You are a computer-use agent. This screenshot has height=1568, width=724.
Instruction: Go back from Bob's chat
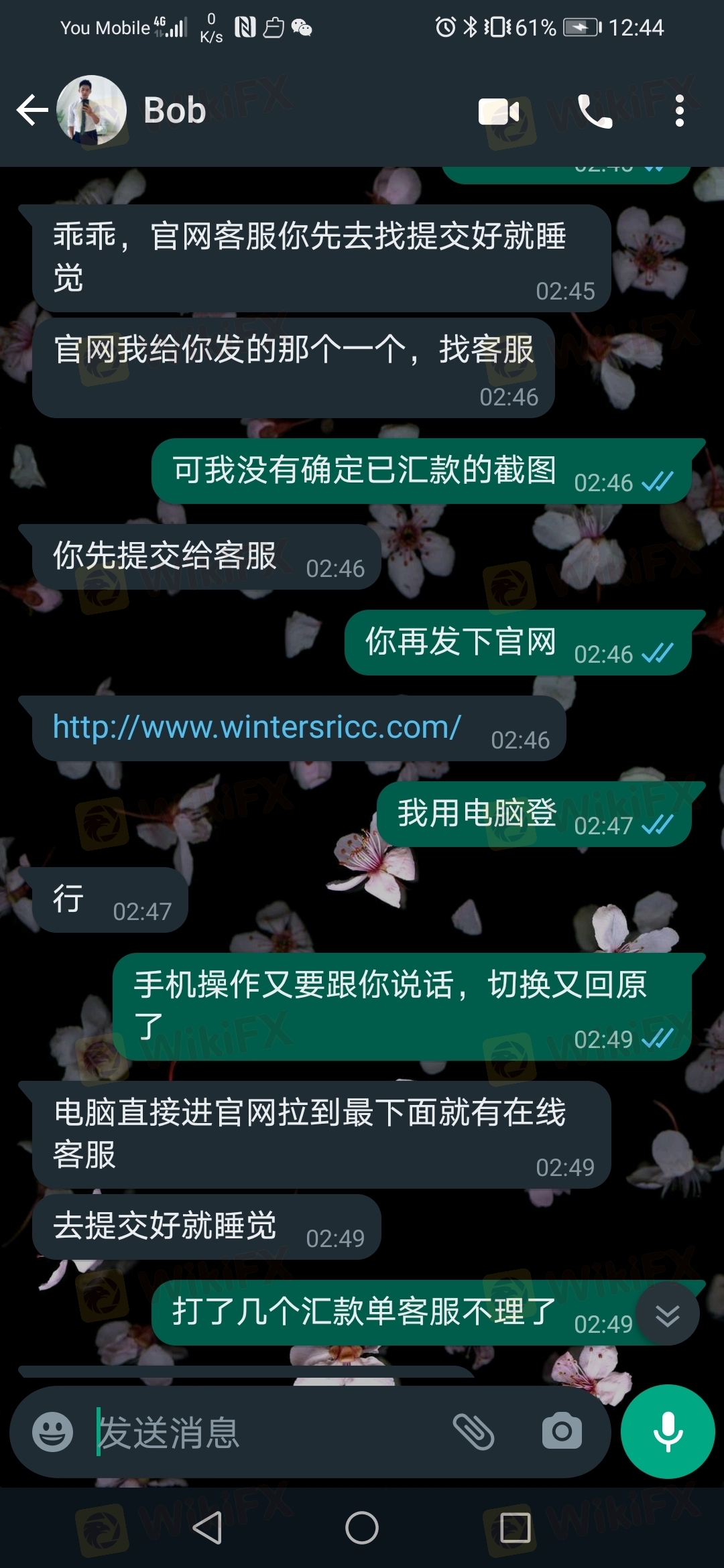(32, 111)
